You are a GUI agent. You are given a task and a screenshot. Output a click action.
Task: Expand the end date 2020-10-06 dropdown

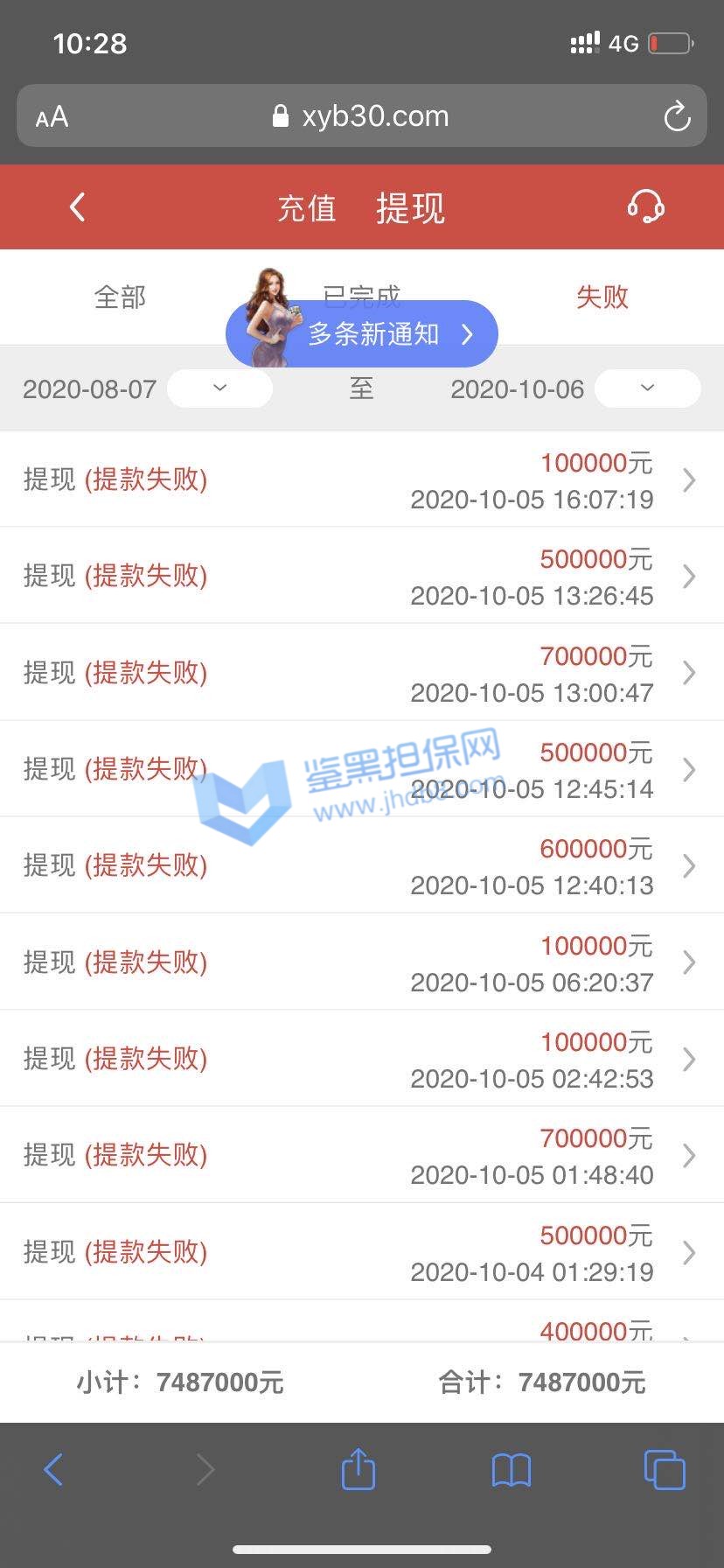click(647, 388)
